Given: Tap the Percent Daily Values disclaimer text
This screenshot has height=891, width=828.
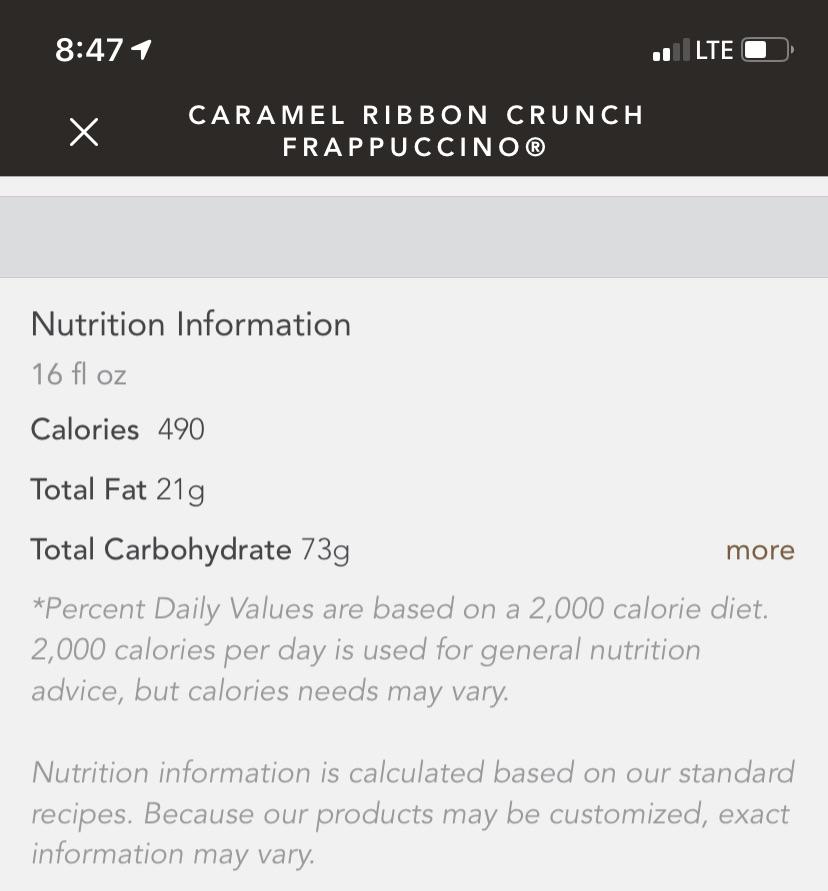Looking at the screenshot, I should [x=400, y=649].
